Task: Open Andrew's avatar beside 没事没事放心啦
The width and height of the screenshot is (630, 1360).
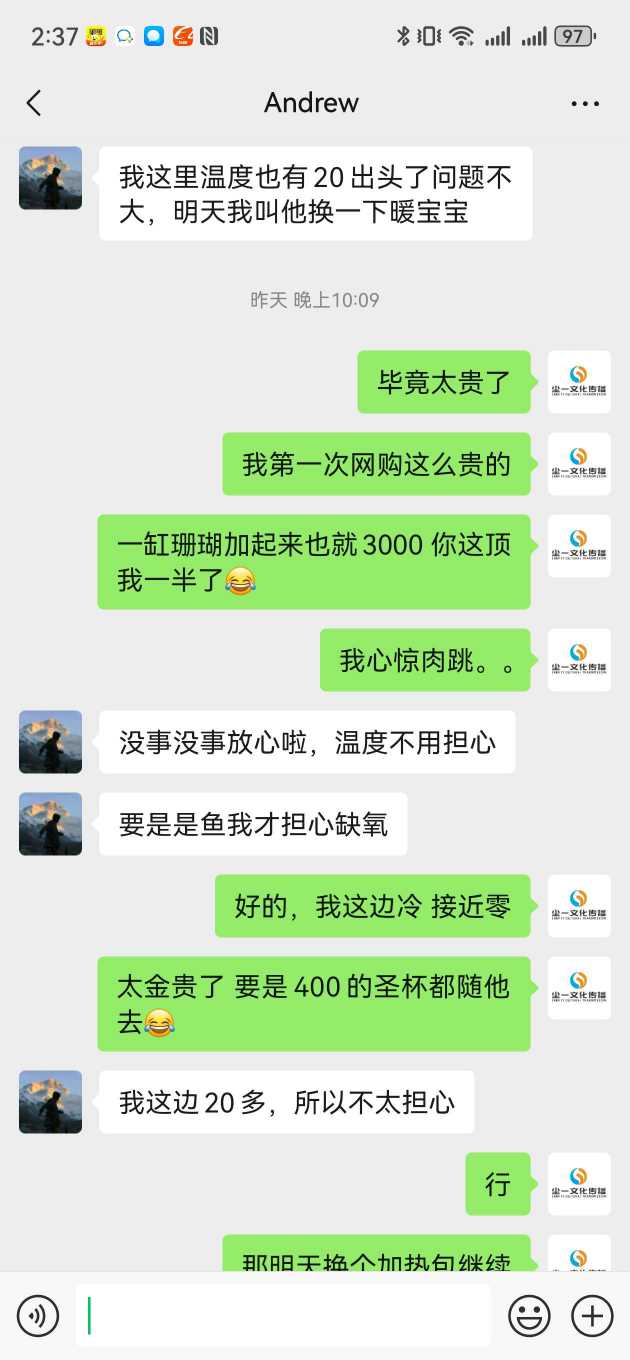Action: [x=50, y=742]
